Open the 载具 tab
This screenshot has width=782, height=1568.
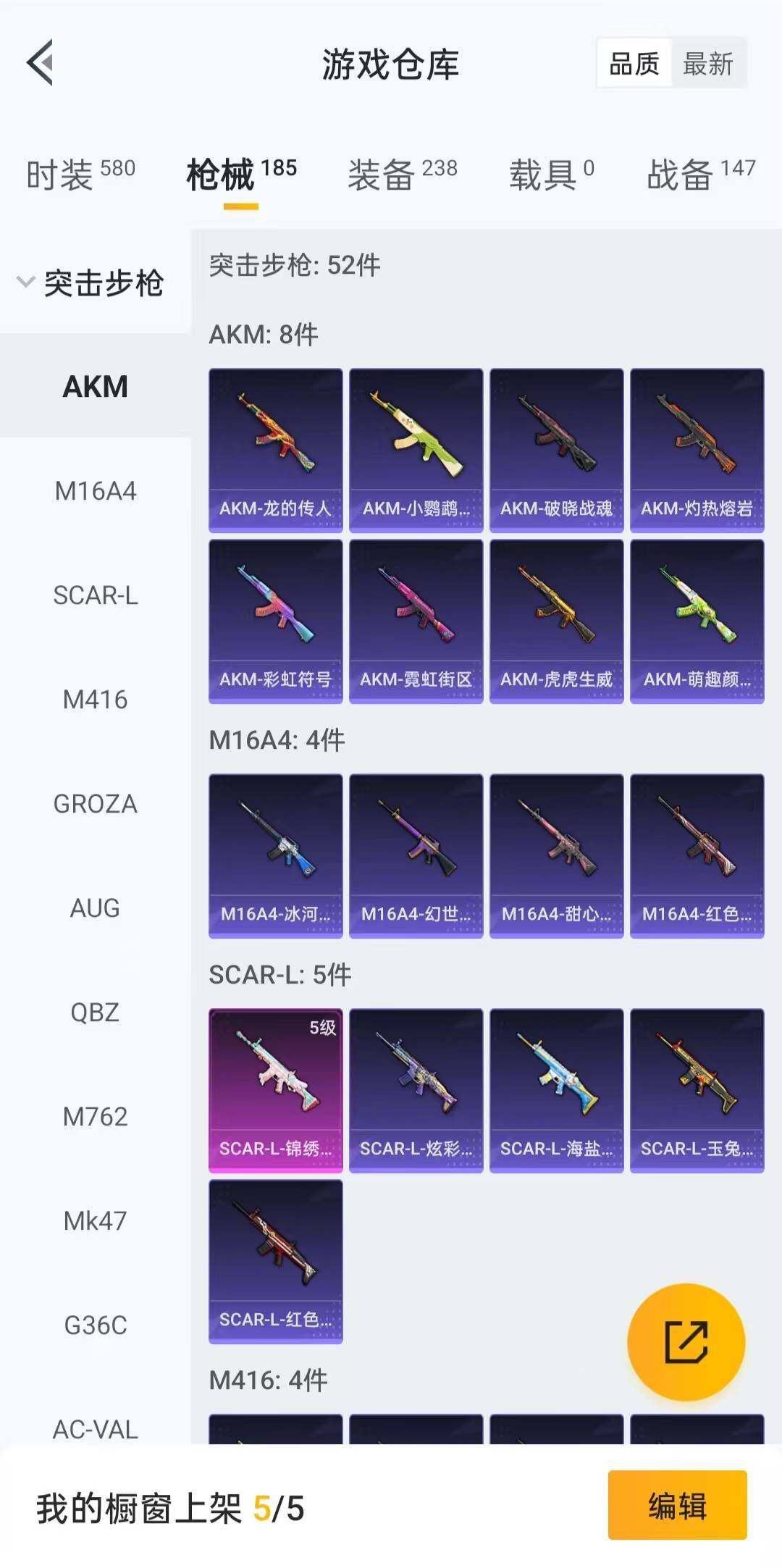(551, 175)
